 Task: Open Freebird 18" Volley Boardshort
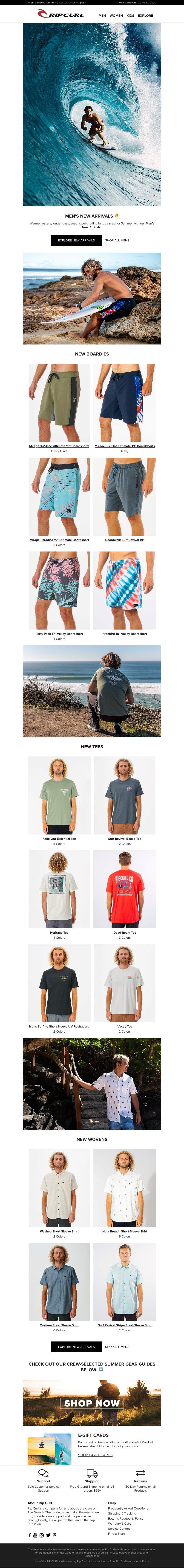point(124,634)
